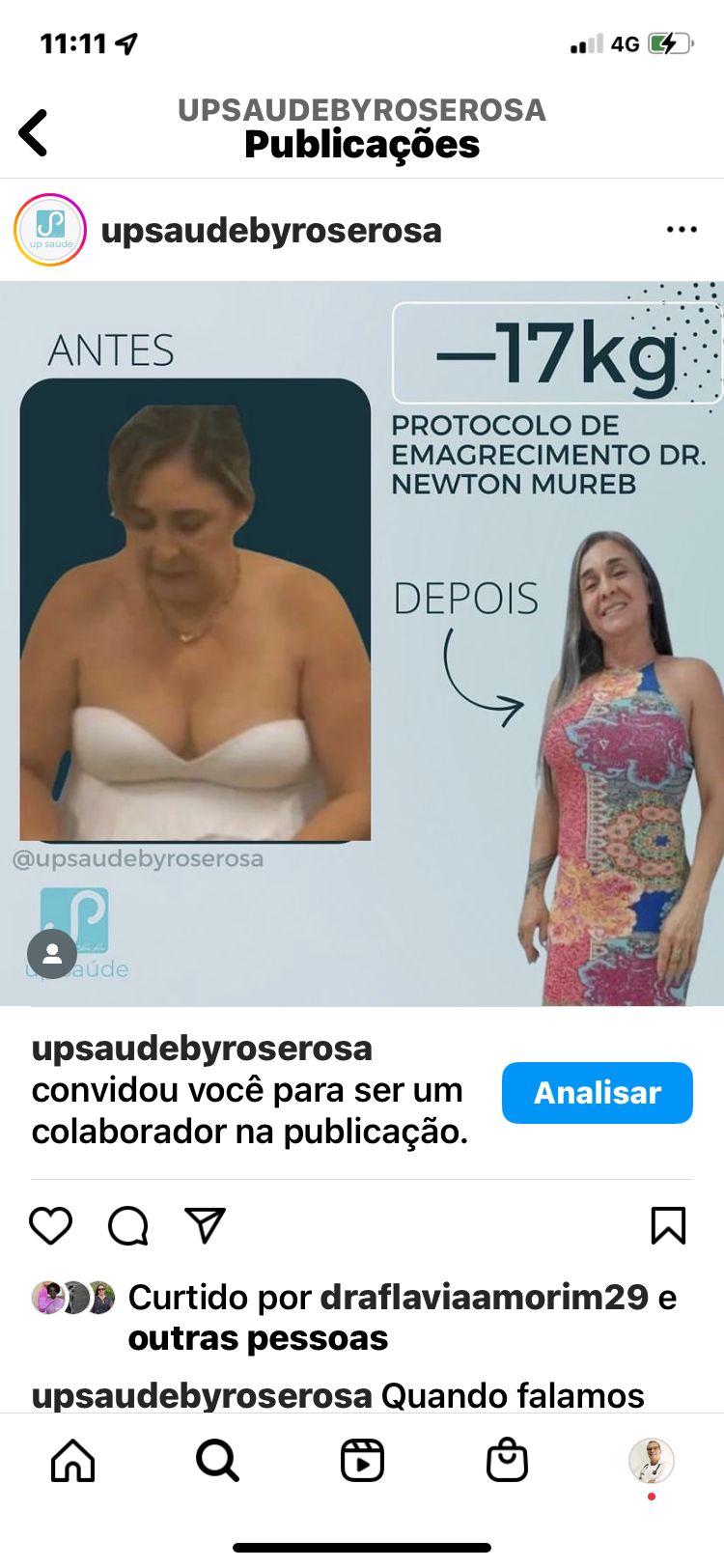Switch to the Home tab
The height and width of the screenshot is (1568, 724).
pyautogui.click(x=73, y=1460)
